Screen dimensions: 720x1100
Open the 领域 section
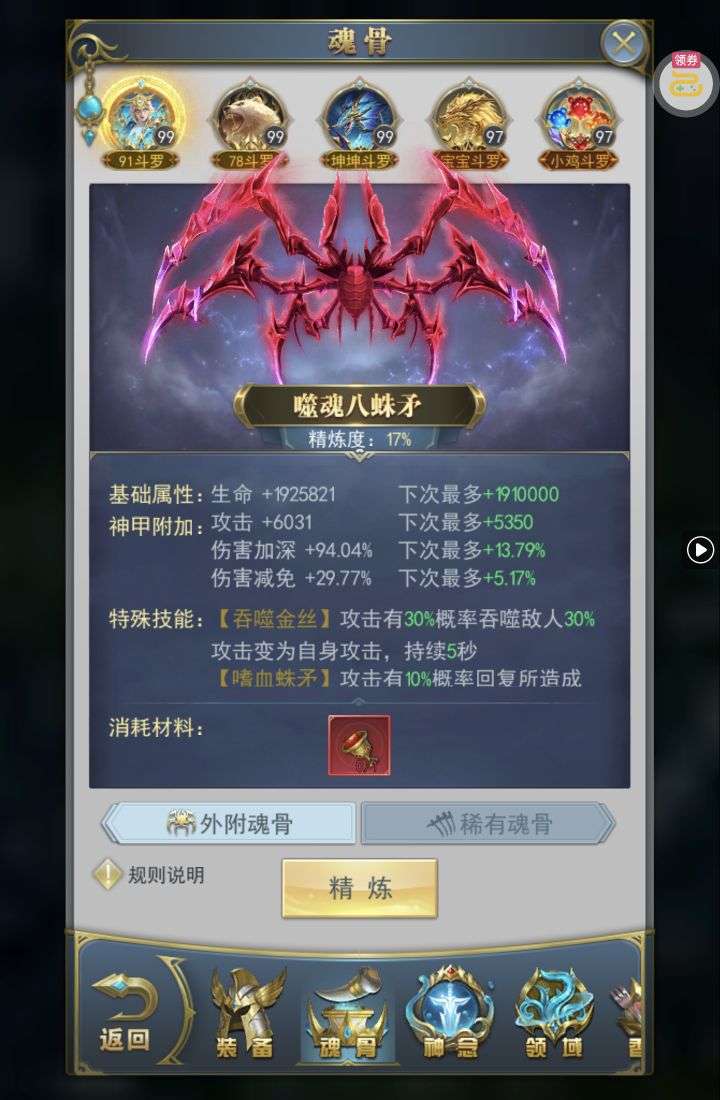[x=553, y=1012]
